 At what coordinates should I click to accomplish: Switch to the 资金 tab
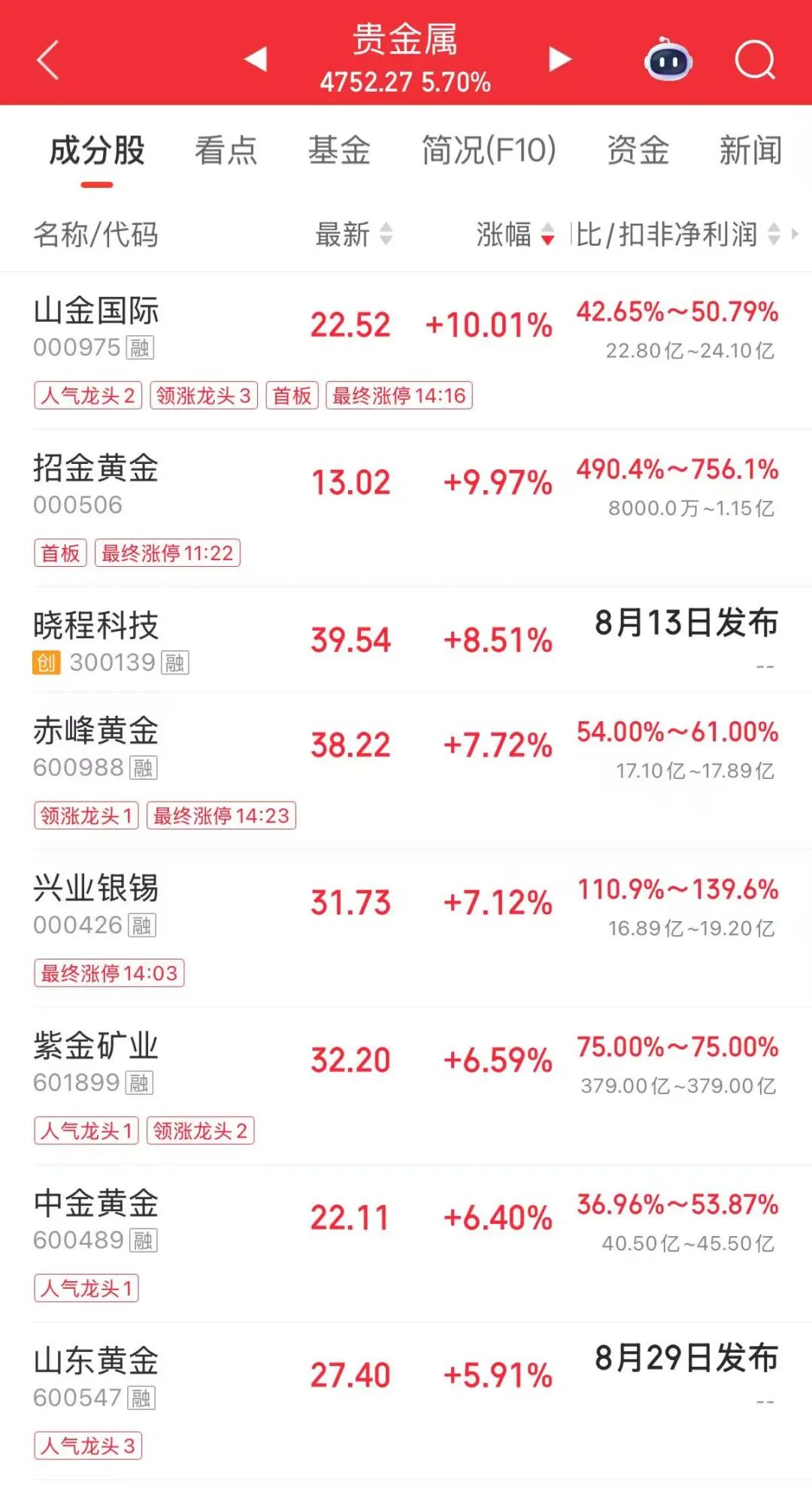click(x=638, y=150)
